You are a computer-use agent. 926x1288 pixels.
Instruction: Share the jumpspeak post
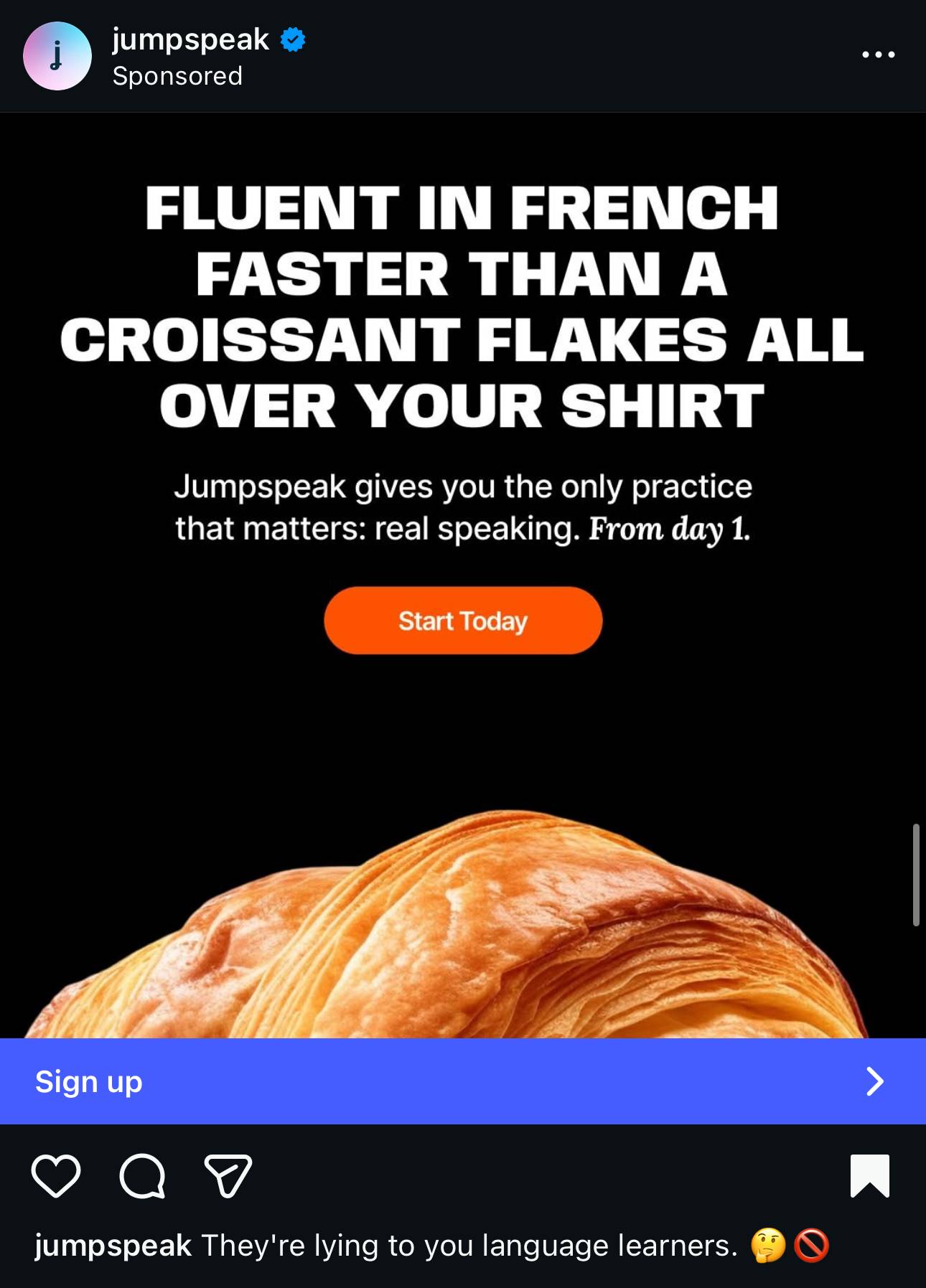tap(228, 1176)
